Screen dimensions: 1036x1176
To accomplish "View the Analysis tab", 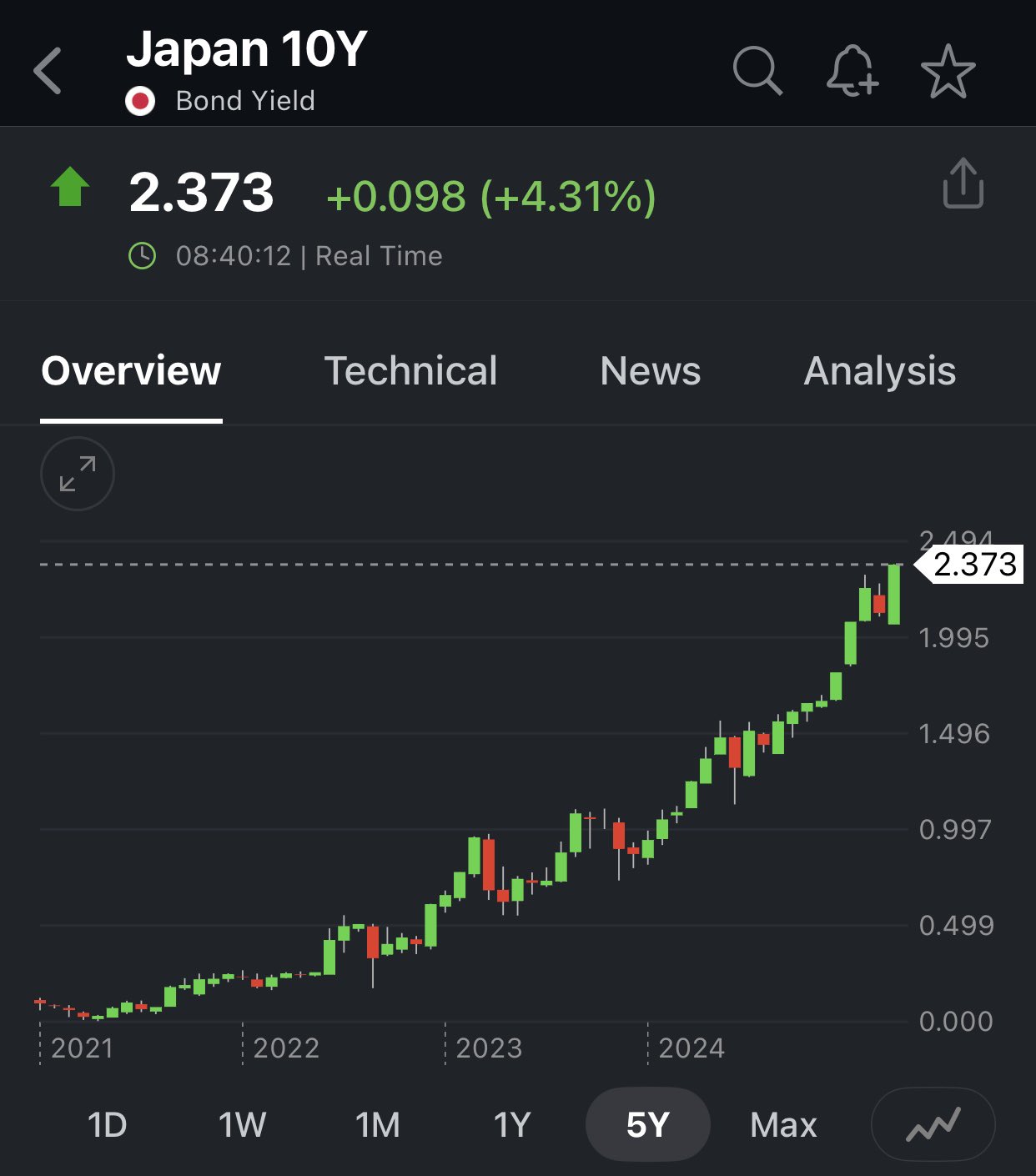I will pyautogui.click(x=879, y=371).
